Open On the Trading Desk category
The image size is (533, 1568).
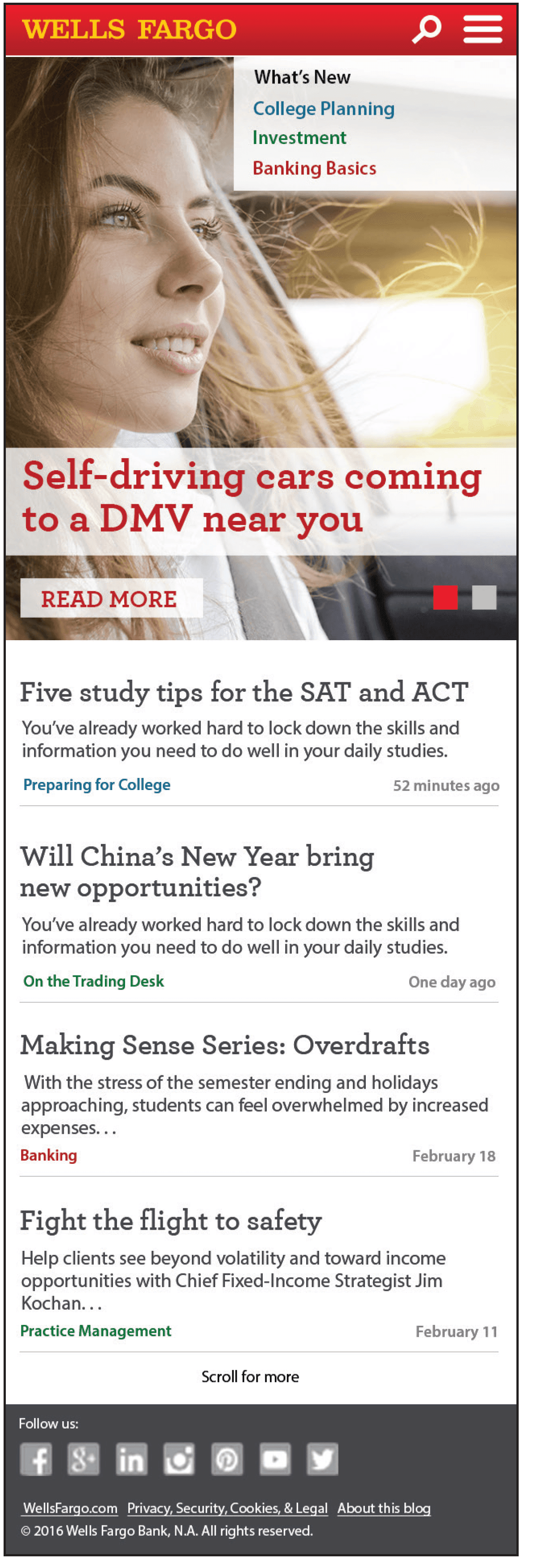(94, 981)
